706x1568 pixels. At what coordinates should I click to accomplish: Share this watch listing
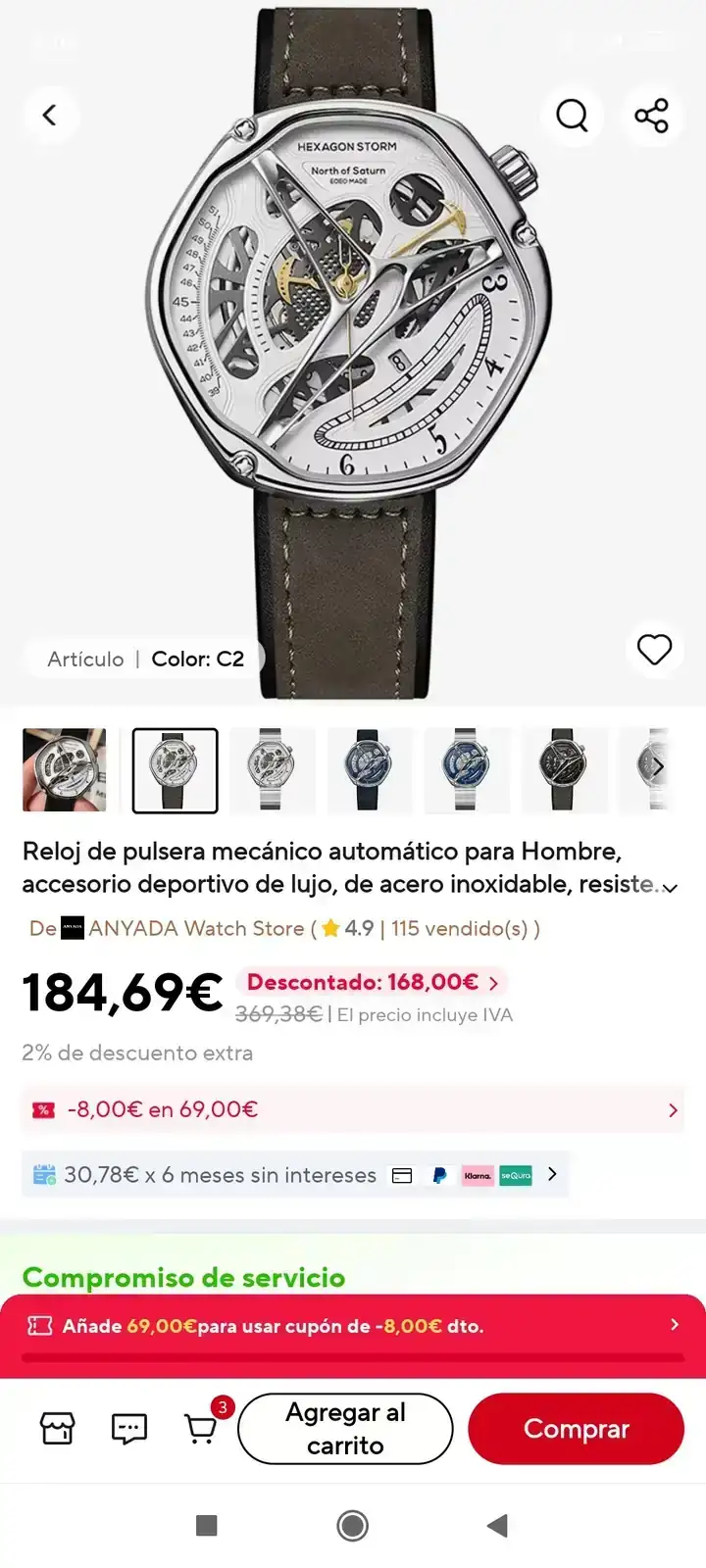coord(651,116)
